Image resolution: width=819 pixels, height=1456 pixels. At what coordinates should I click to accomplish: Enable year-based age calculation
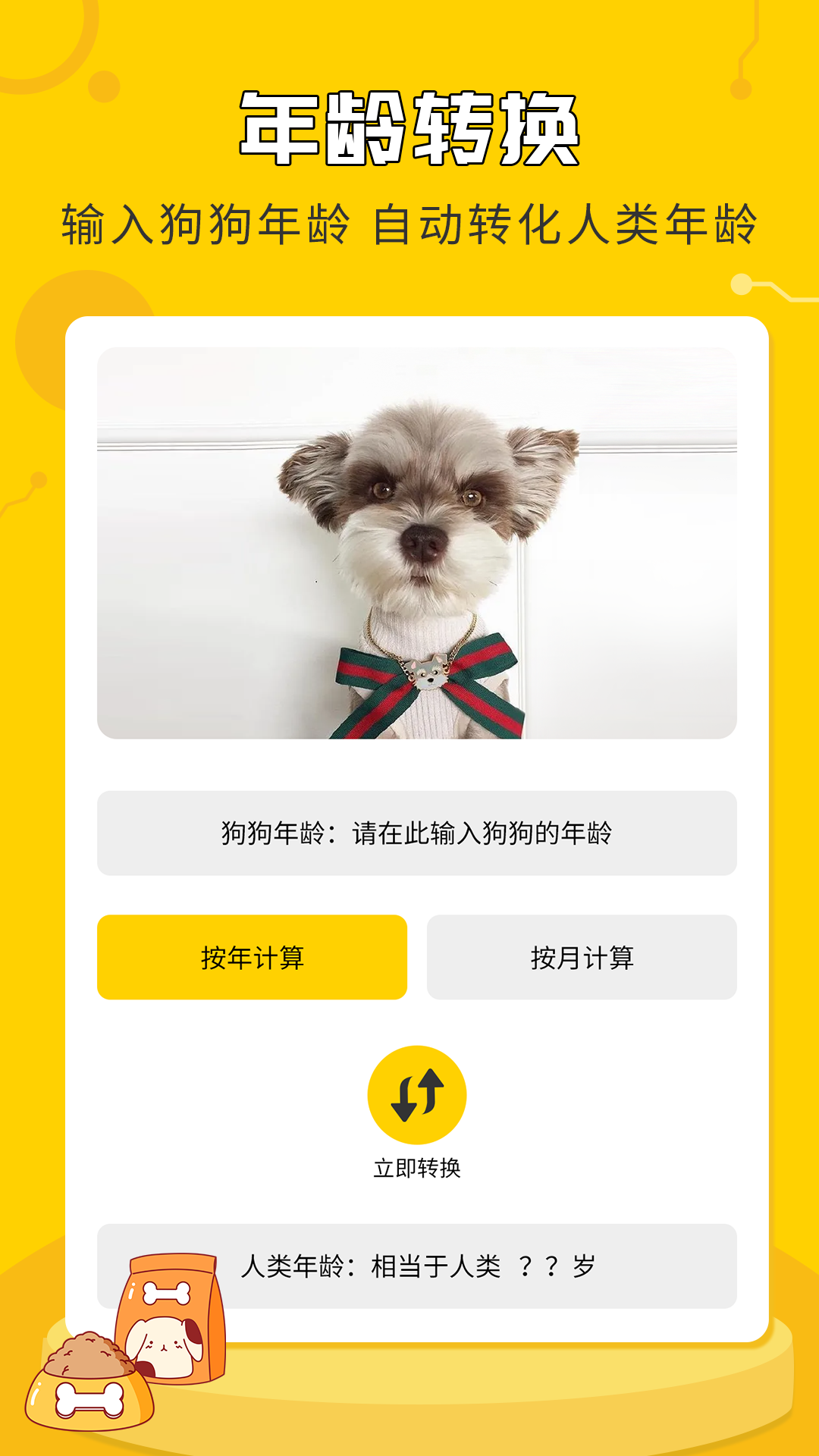(x=251, y=957)
